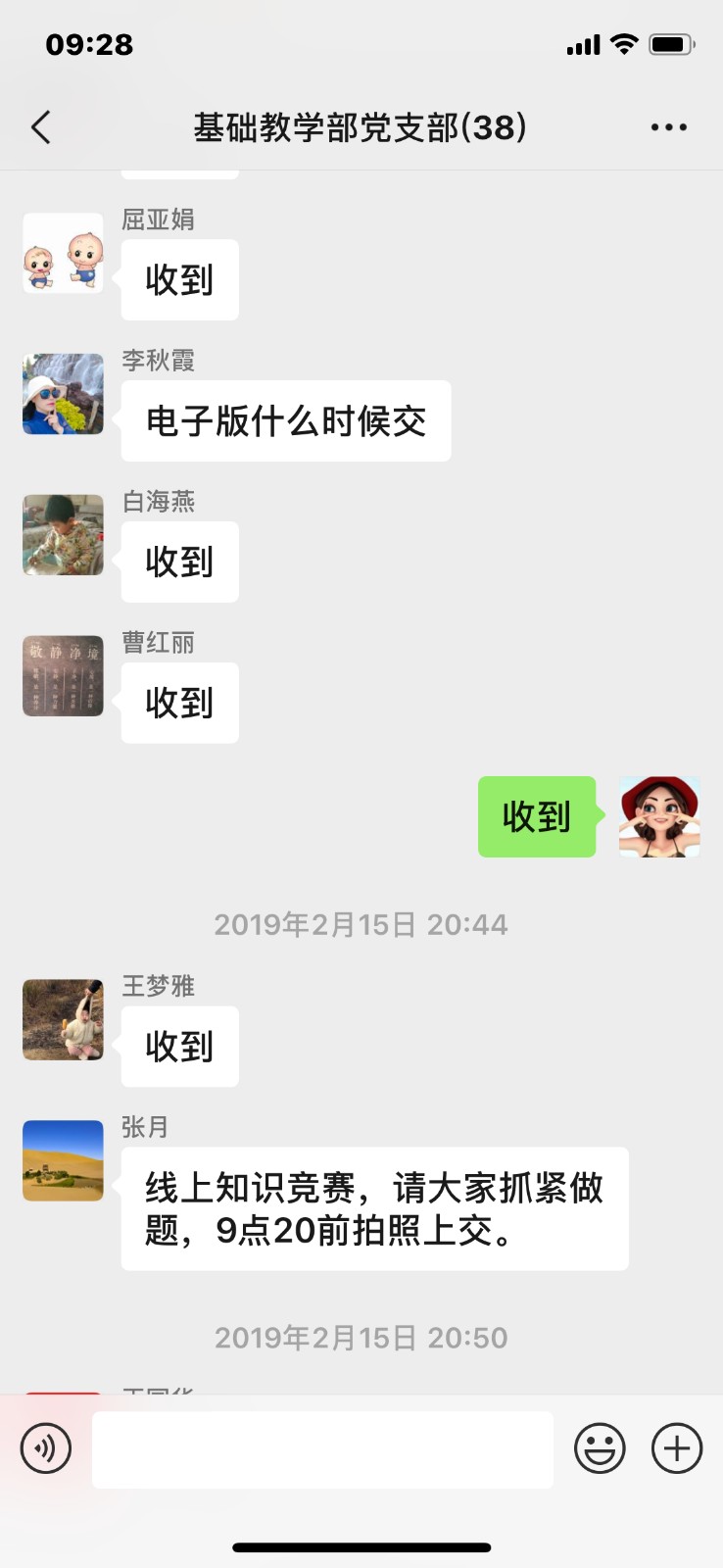Open 张月's desert landscape avatar

tap(62, 1160)
